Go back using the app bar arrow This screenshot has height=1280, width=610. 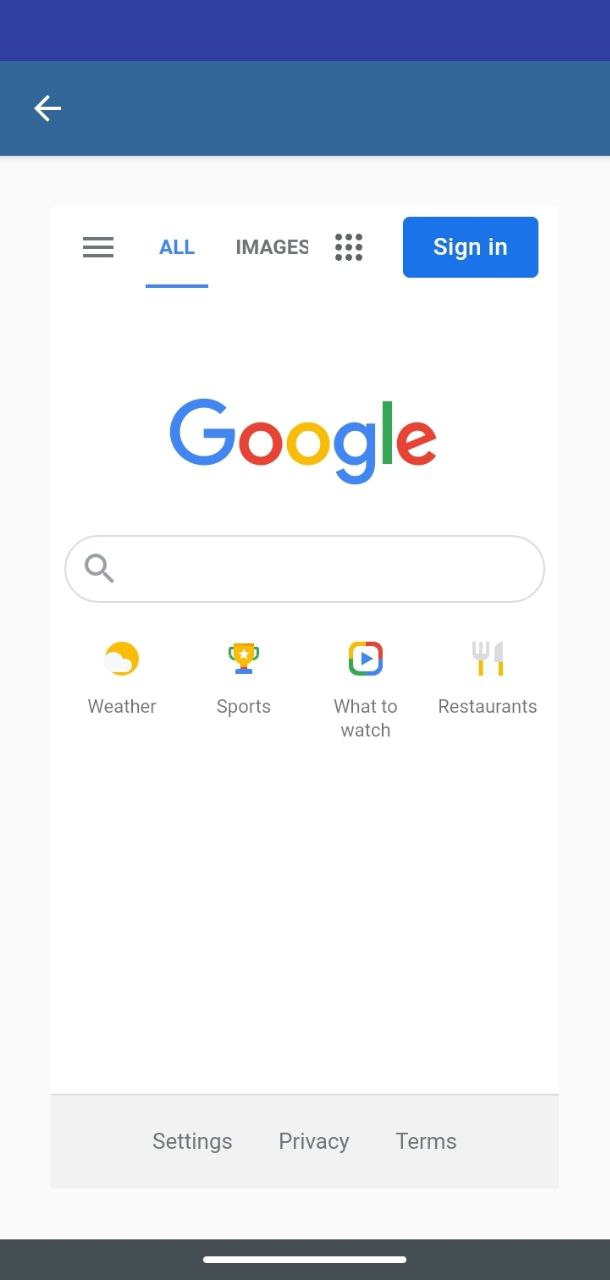pyautogui.click(x=47, y=108)
